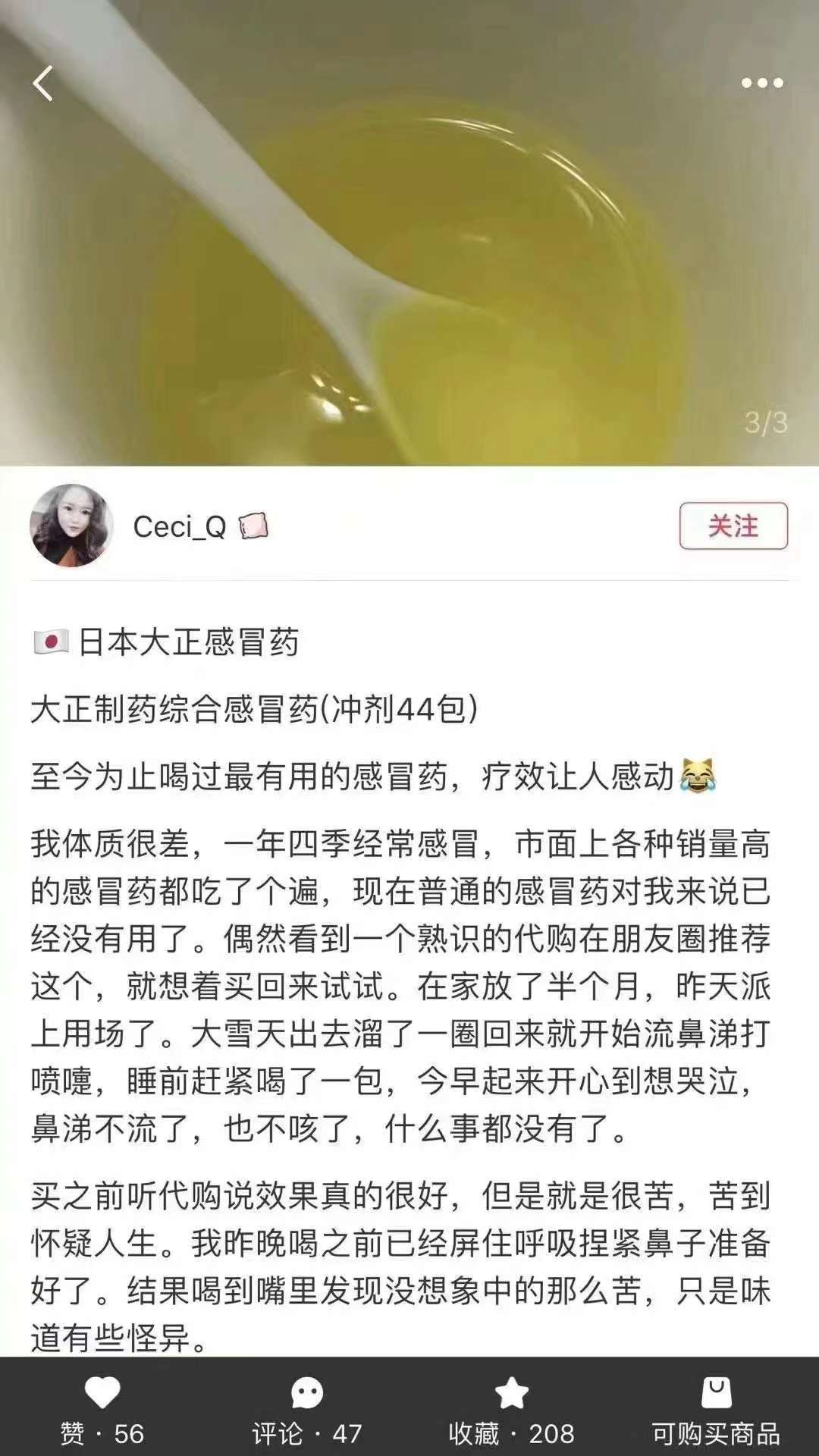Screen dimensions: 819x1456
Task: Open Ceci_Q's profile avatar
Action: 71,526
